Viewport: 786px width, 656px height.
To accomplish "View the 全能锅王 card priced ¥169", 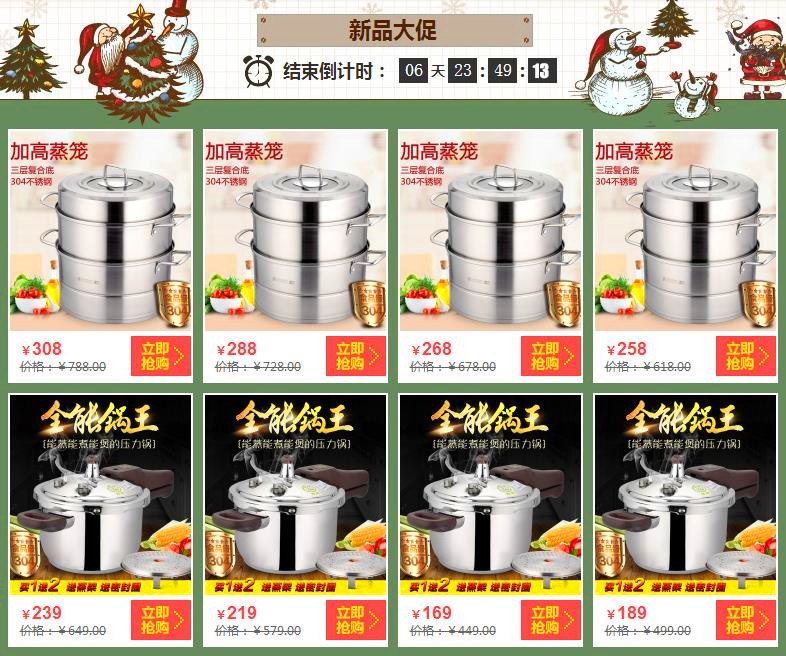I will [x=490, y=495].
